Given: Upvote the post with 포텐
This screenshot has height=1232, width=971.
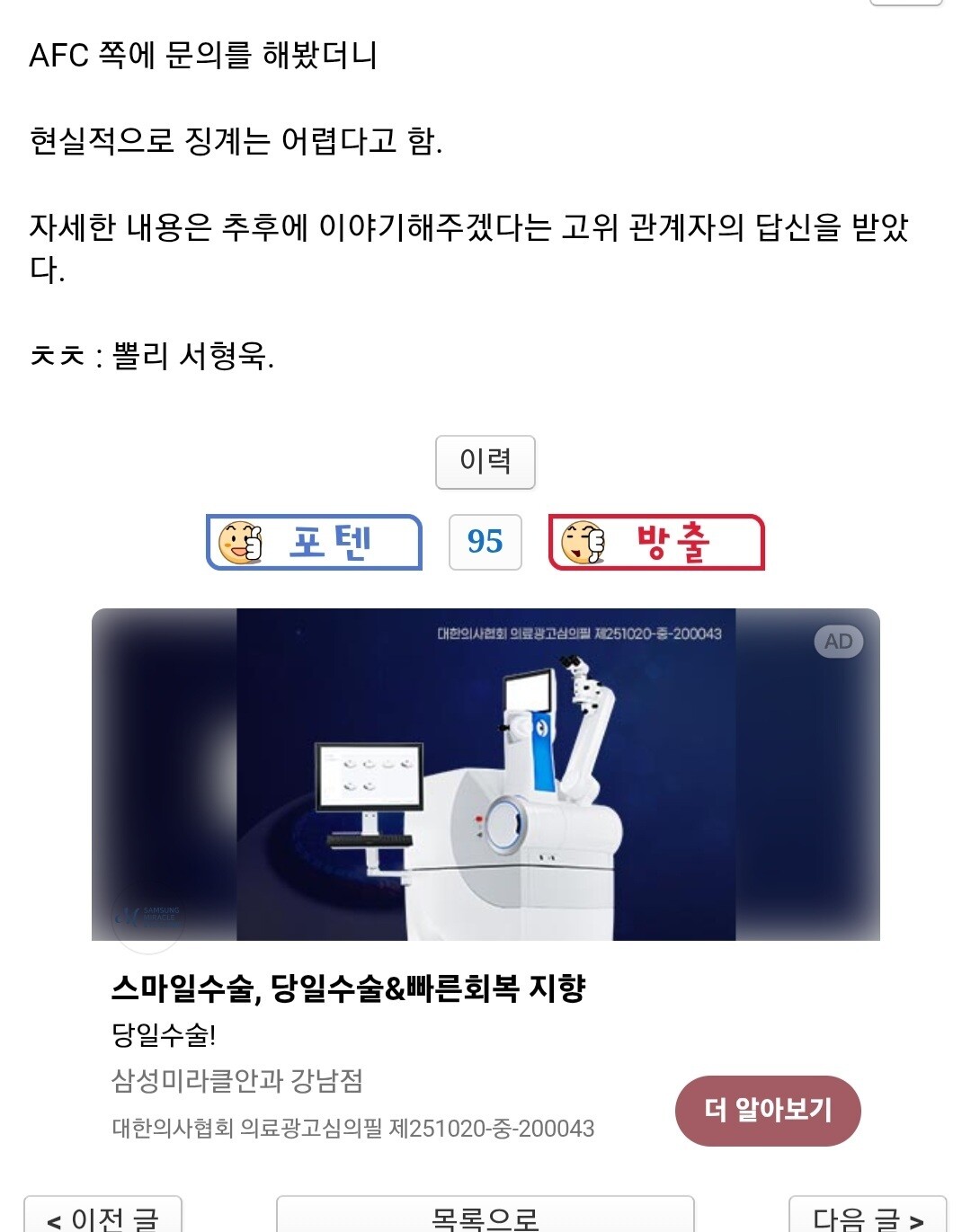Looking at the screenshot, I should (x=314, y=542).
